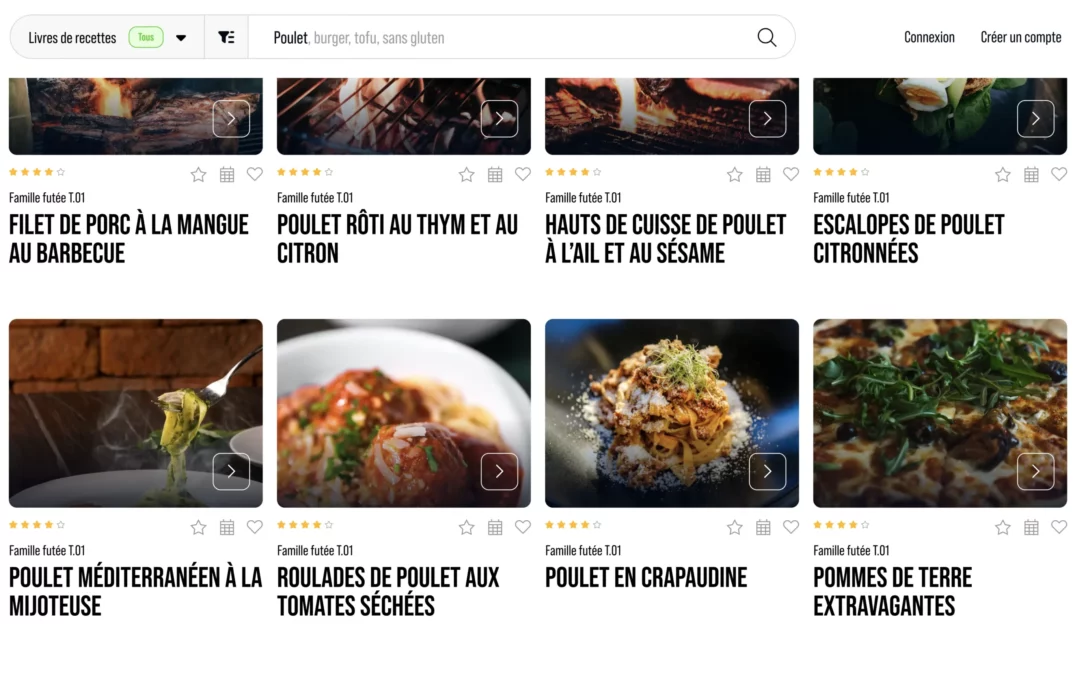Open Roulades de poulet aux tomates séchées
The width and height of the screenshot is (1077, 689).
tap(387, 591)
